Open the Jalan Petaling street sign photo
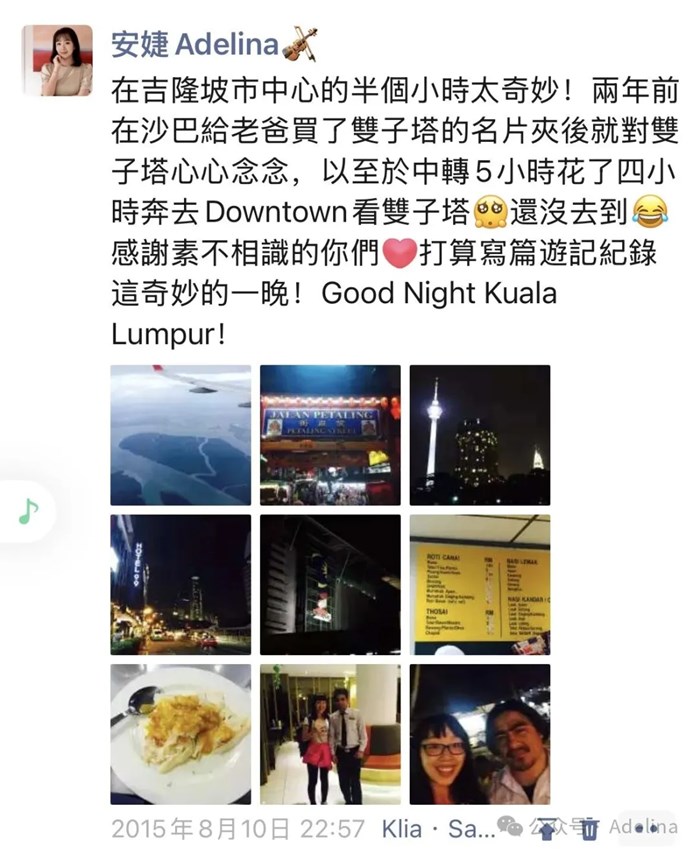This screenshot has height=854, width=700. (330, 435)
